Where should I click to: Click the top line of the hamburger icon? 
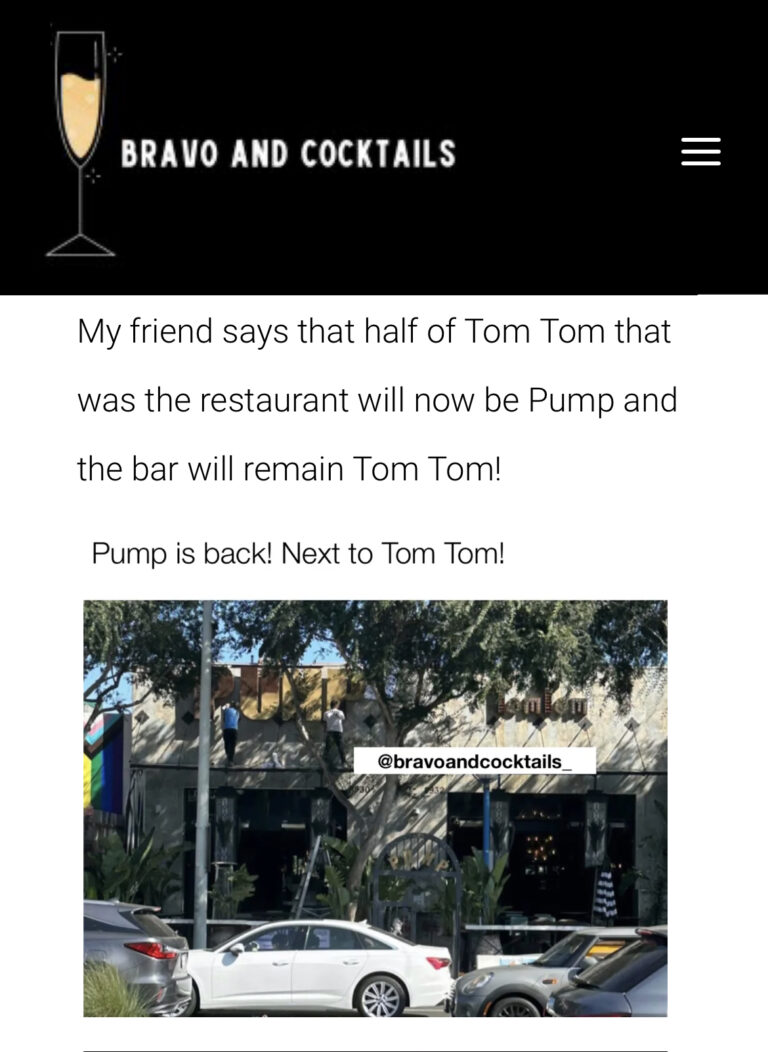click(703, 141)
